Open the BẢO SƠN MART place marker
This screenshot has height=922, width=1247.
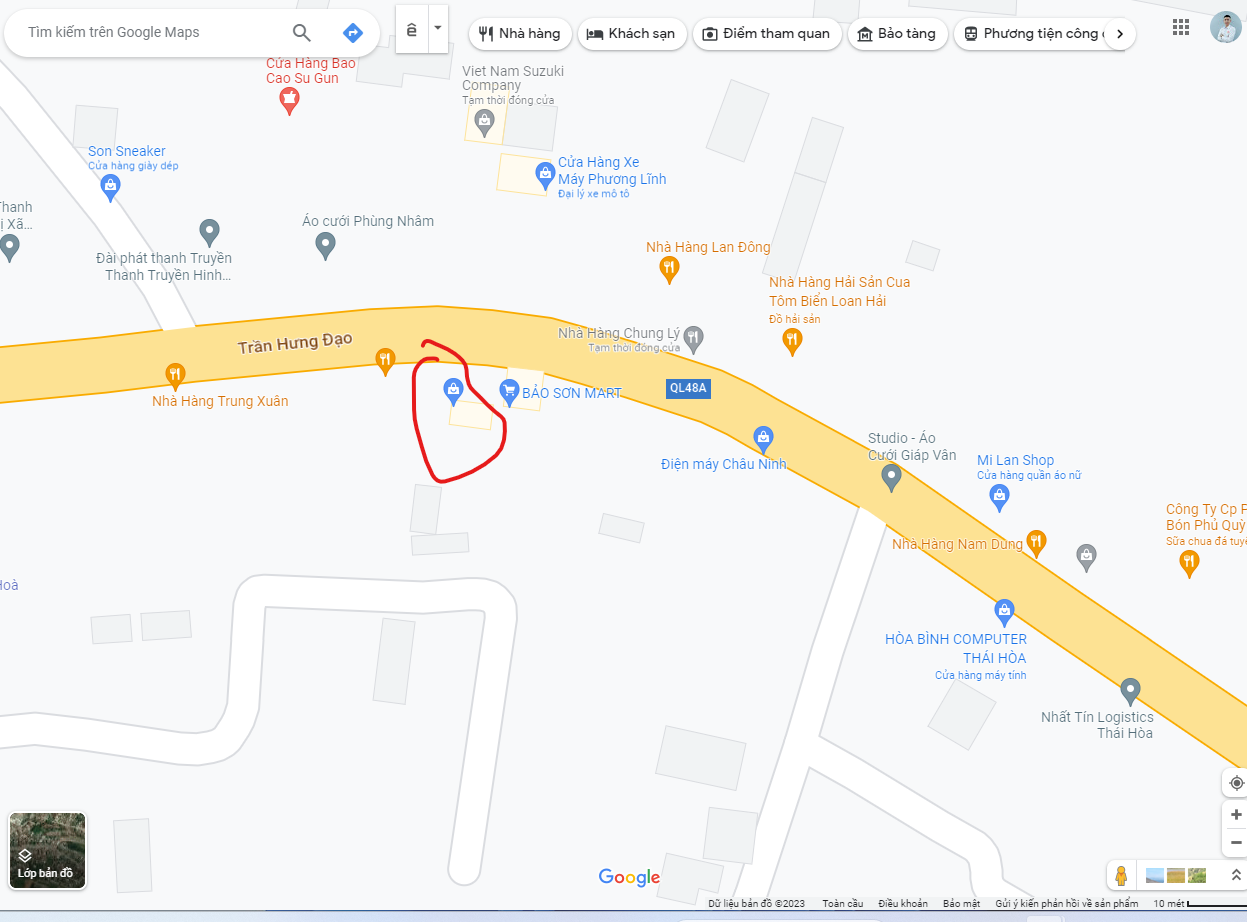pos(509,393)
